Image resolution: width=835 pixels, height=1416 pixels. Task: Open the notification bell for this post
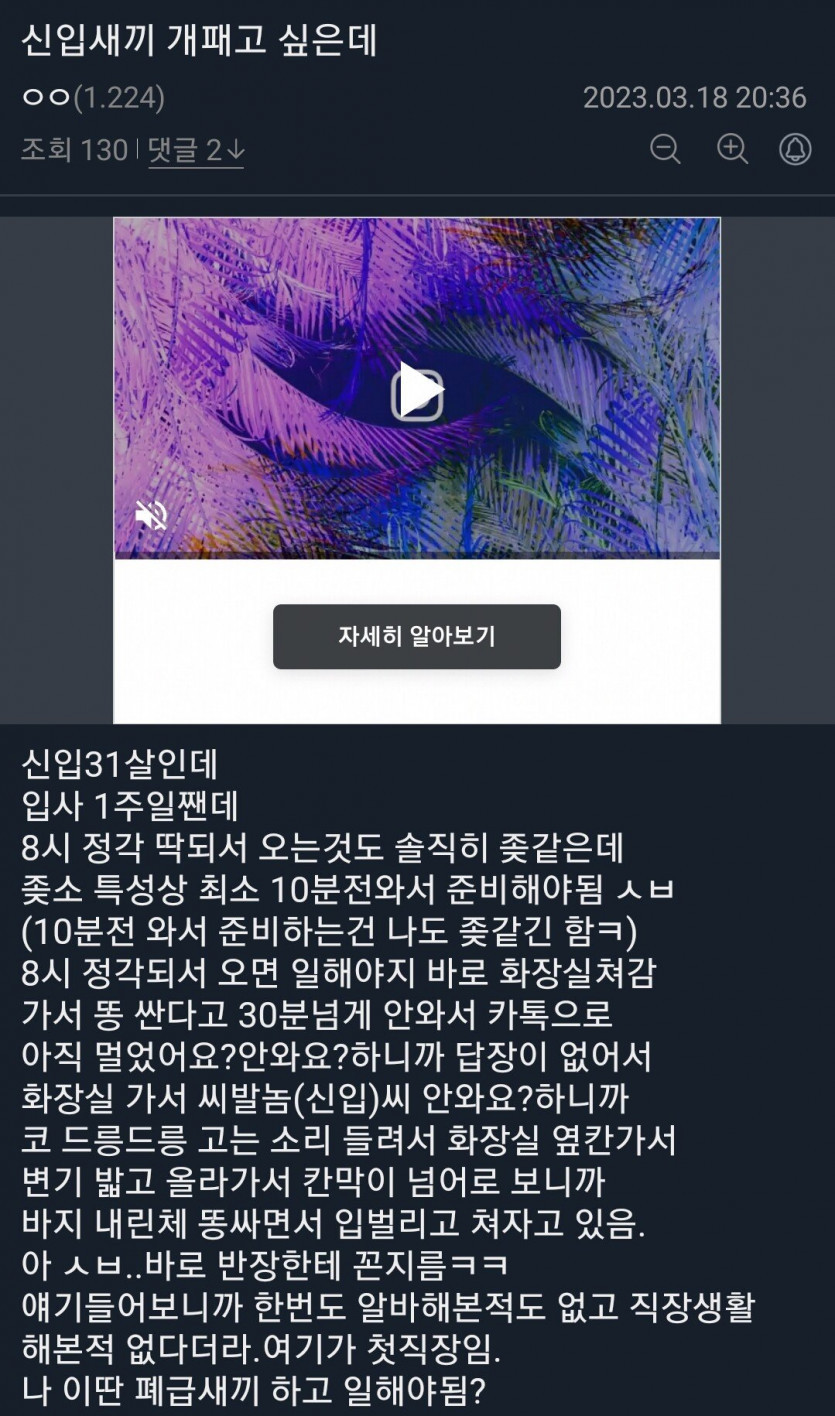click(795, 150)
